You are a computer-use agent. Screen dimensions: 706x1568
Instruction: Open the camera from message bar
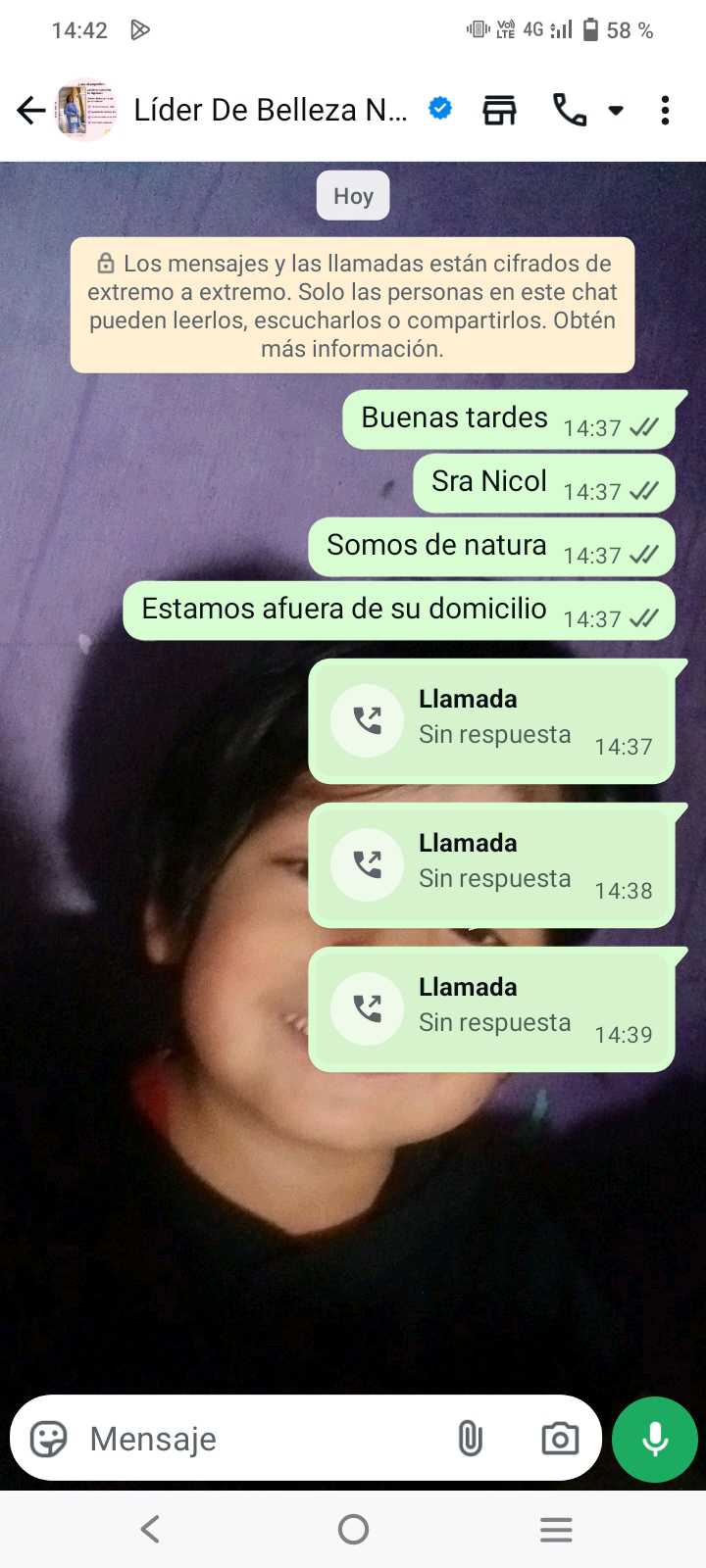pyautogui.click(x=560, y=1439)
